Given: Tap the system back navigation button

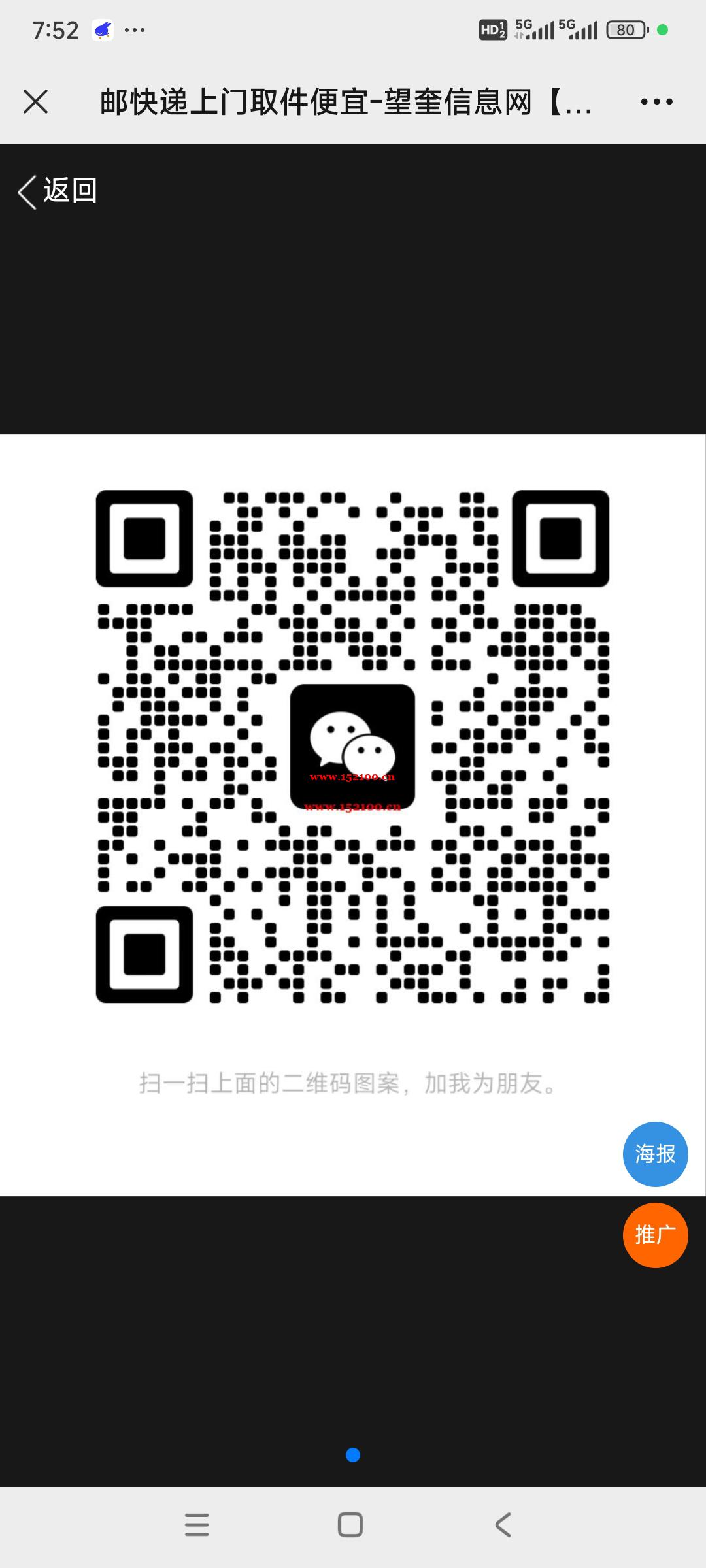Looking at the screenshot, I should [503, 1525].
